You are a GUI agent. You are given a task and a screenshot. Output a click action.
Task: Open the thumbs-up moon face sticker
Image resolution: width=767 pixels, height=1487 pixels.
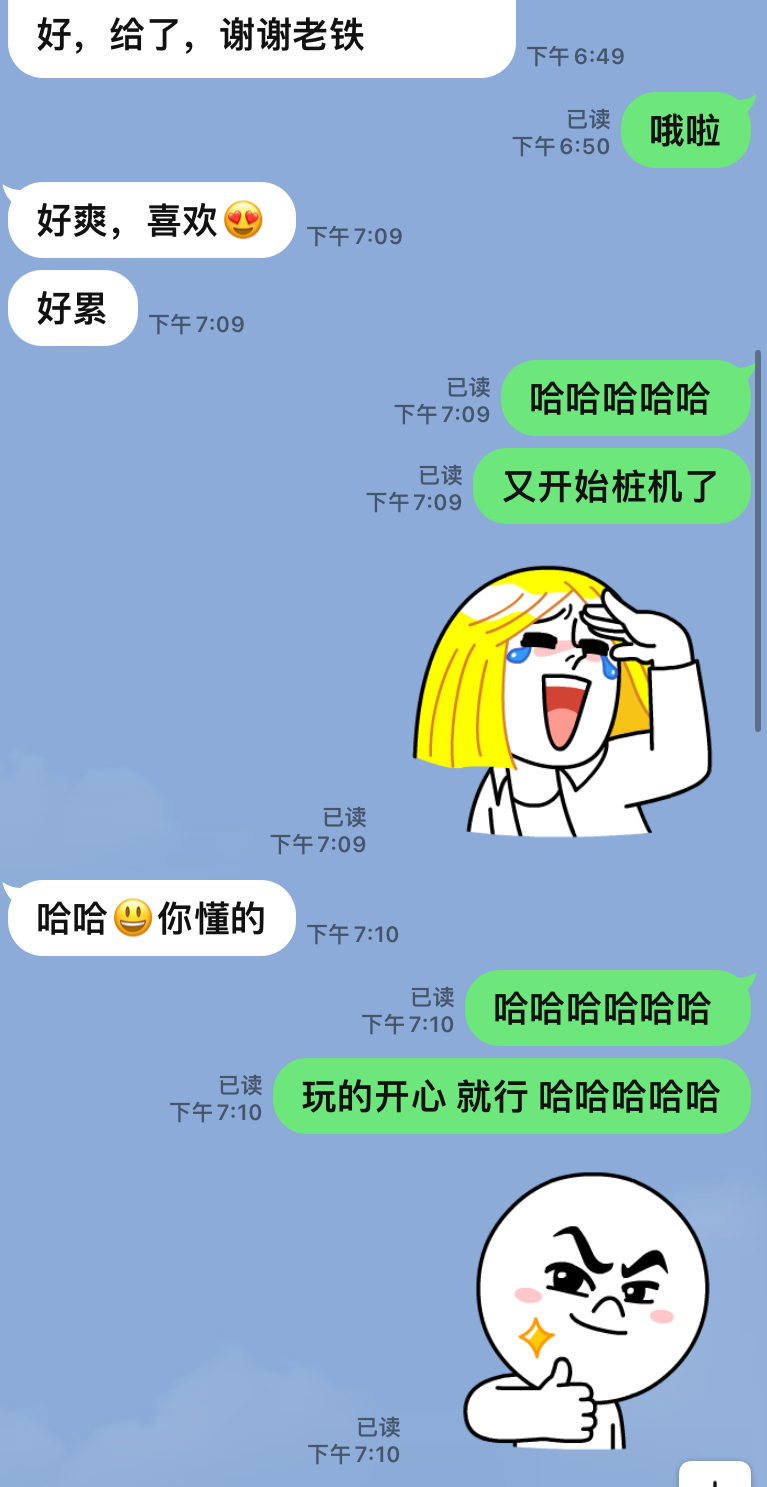coord(587,1310)
